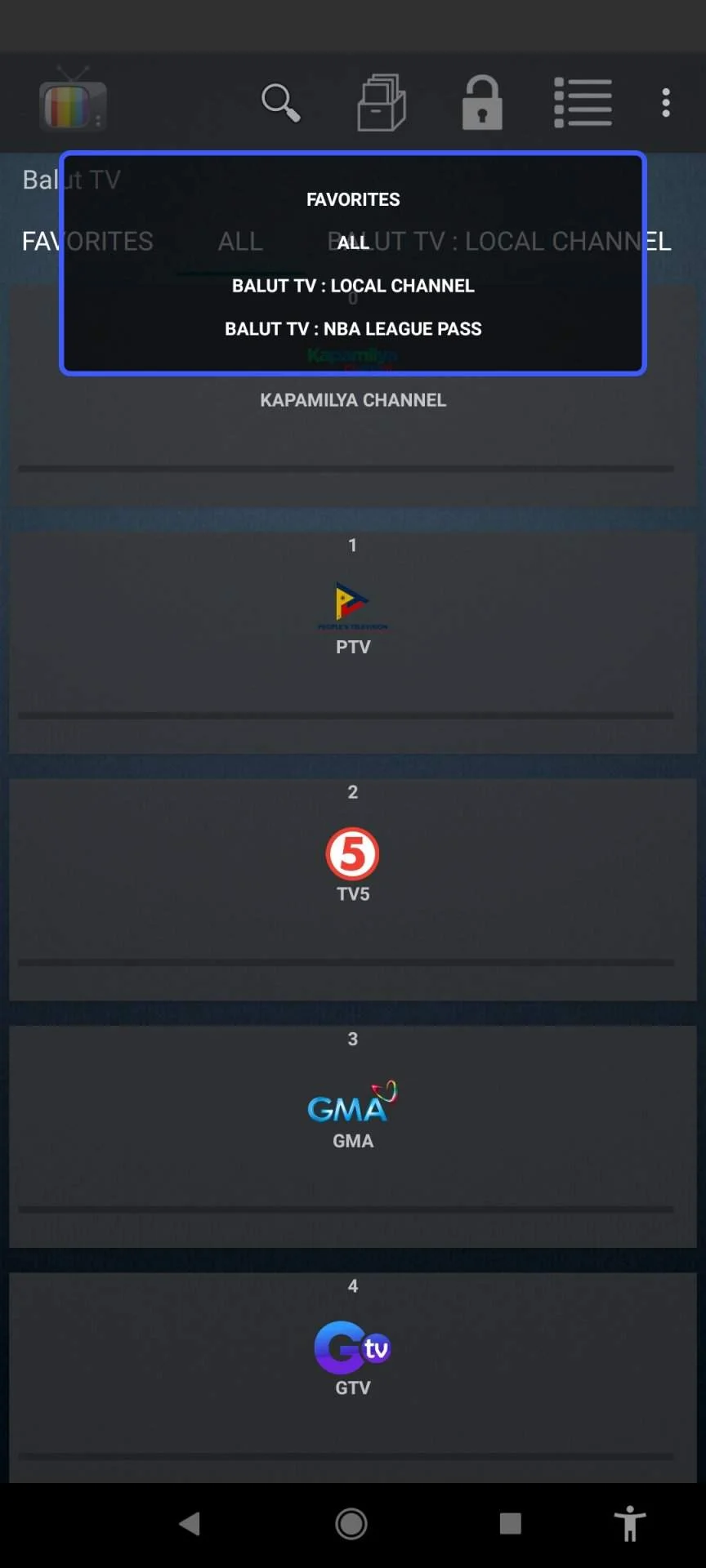Screen dimensions: 706x1568
Task: Open the padlock lock icon
Action: (482, 103)
